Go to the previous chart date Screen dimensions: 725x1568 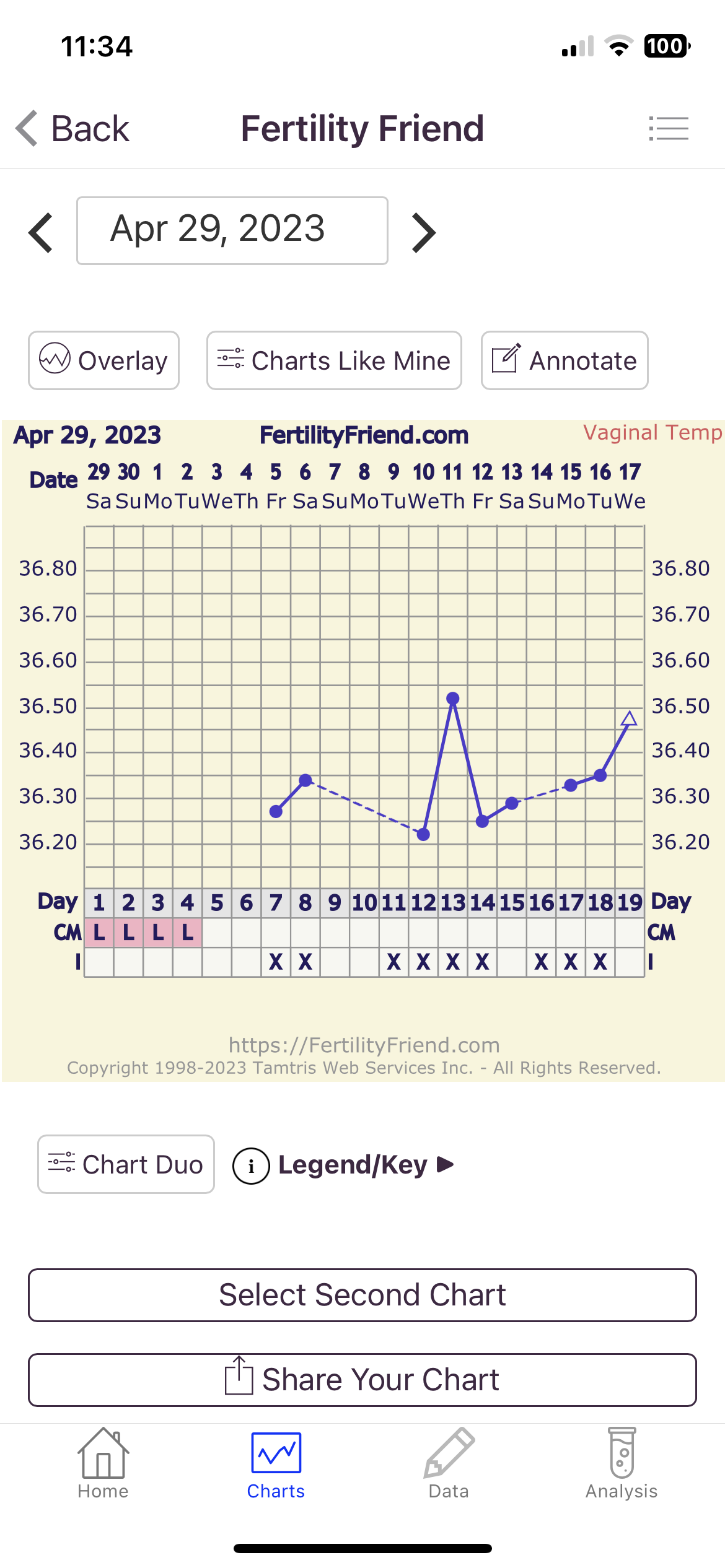point(41,233)
